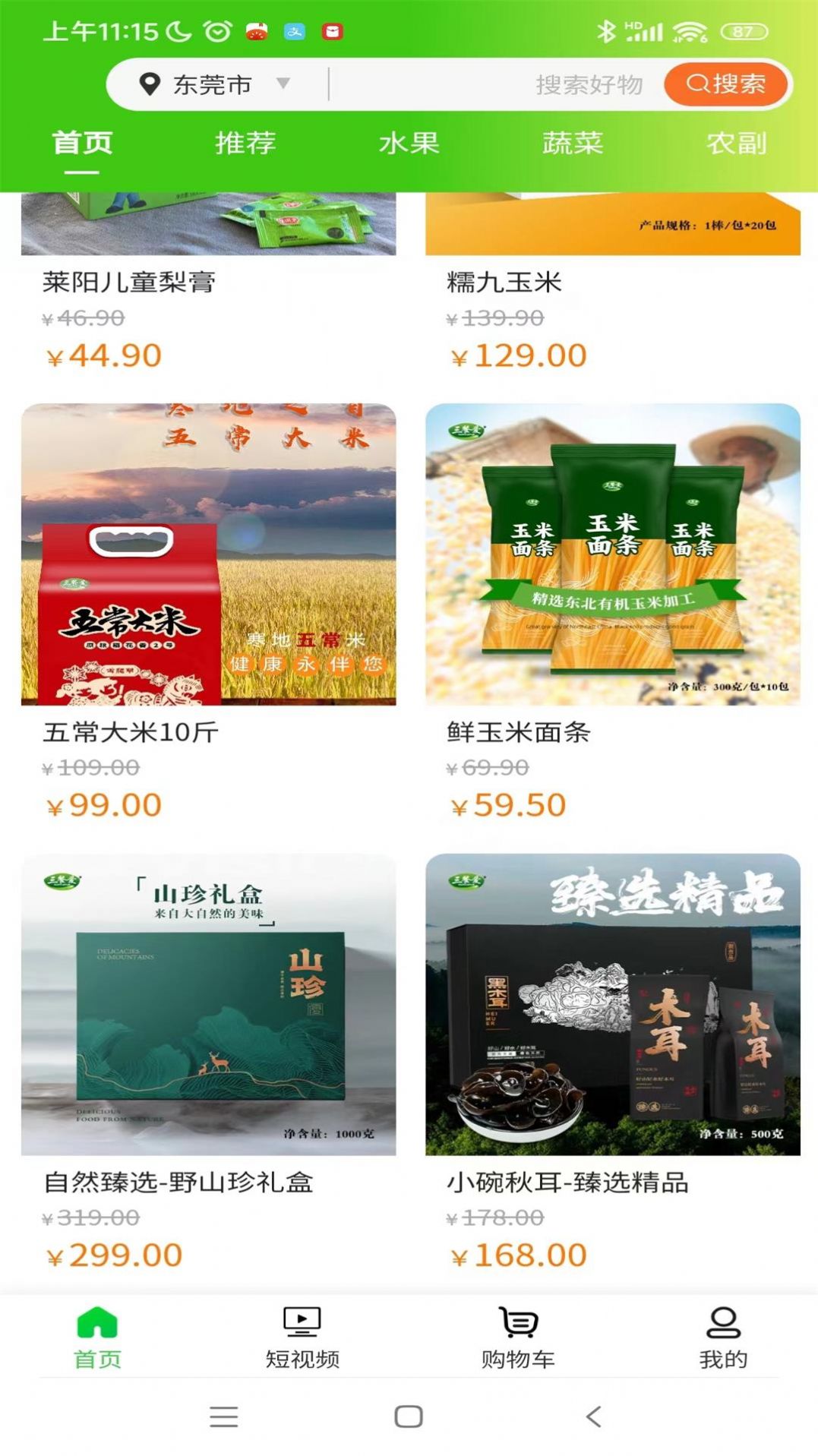
Task: Switch to the 水果 fruit tab
Action: 409,143
